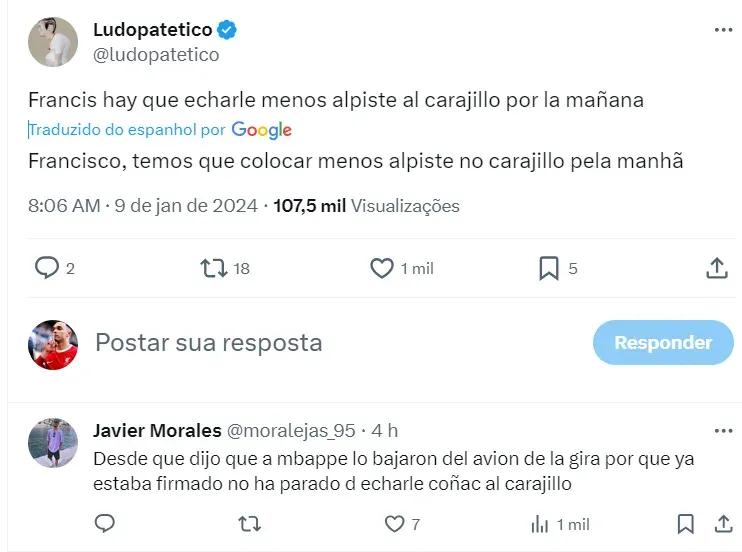Screen dimensions: 742x552
Task: Reply to Ludopatetico's post via comment icon
Action: (47, 268)
